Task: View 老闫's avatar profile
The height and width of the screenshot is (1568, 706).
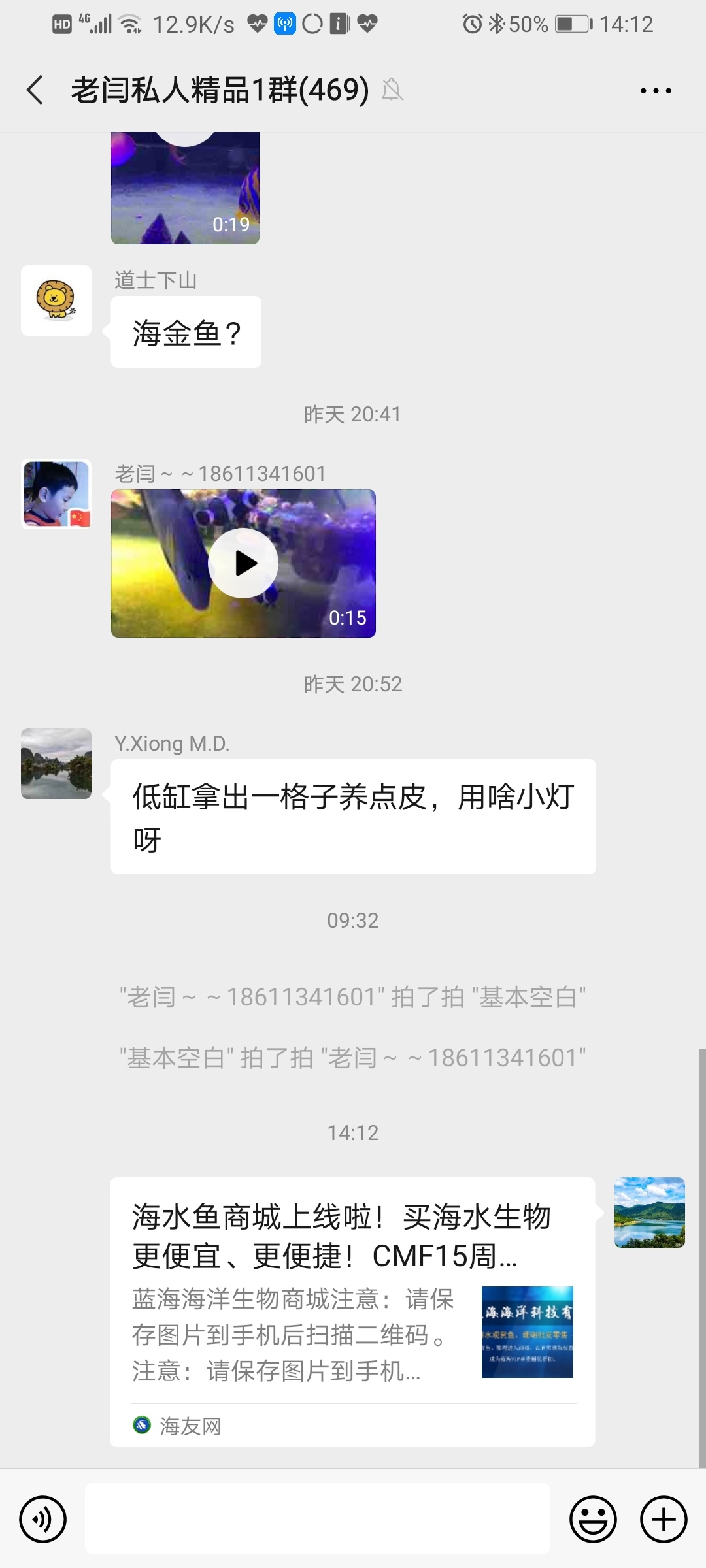Action: [56, 494]
